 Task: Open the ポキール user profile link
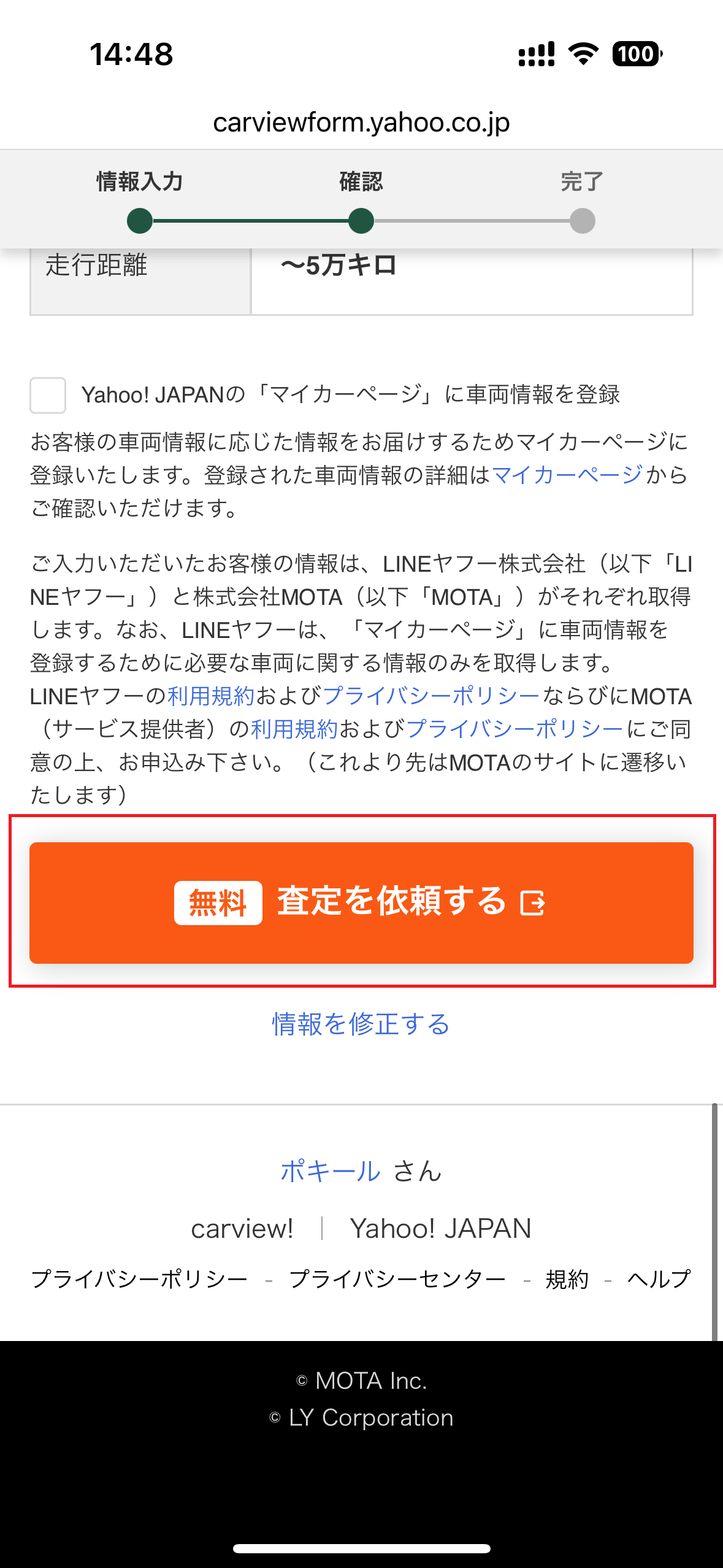pos(331,1171)
